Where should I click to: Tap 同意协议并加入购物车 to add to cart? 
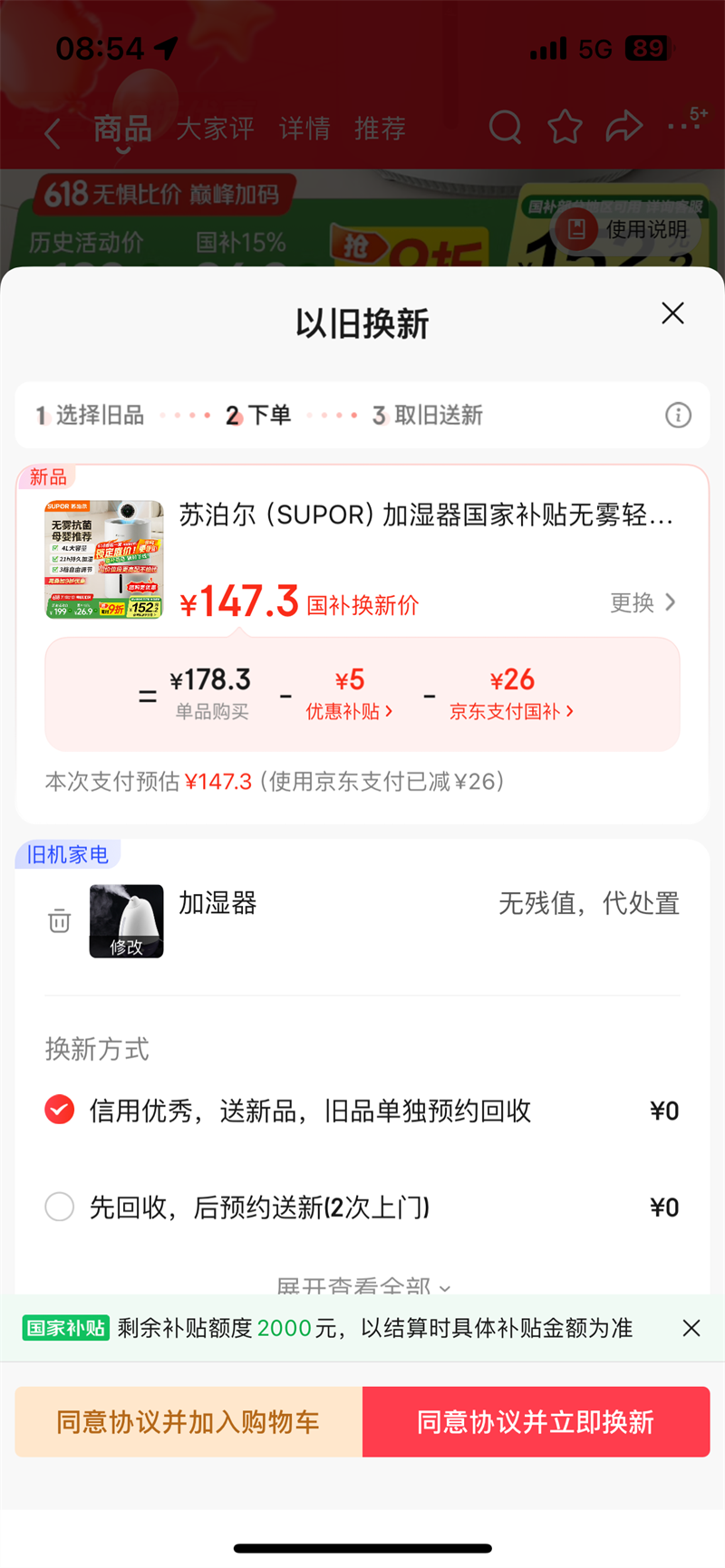pos(186,1421)
